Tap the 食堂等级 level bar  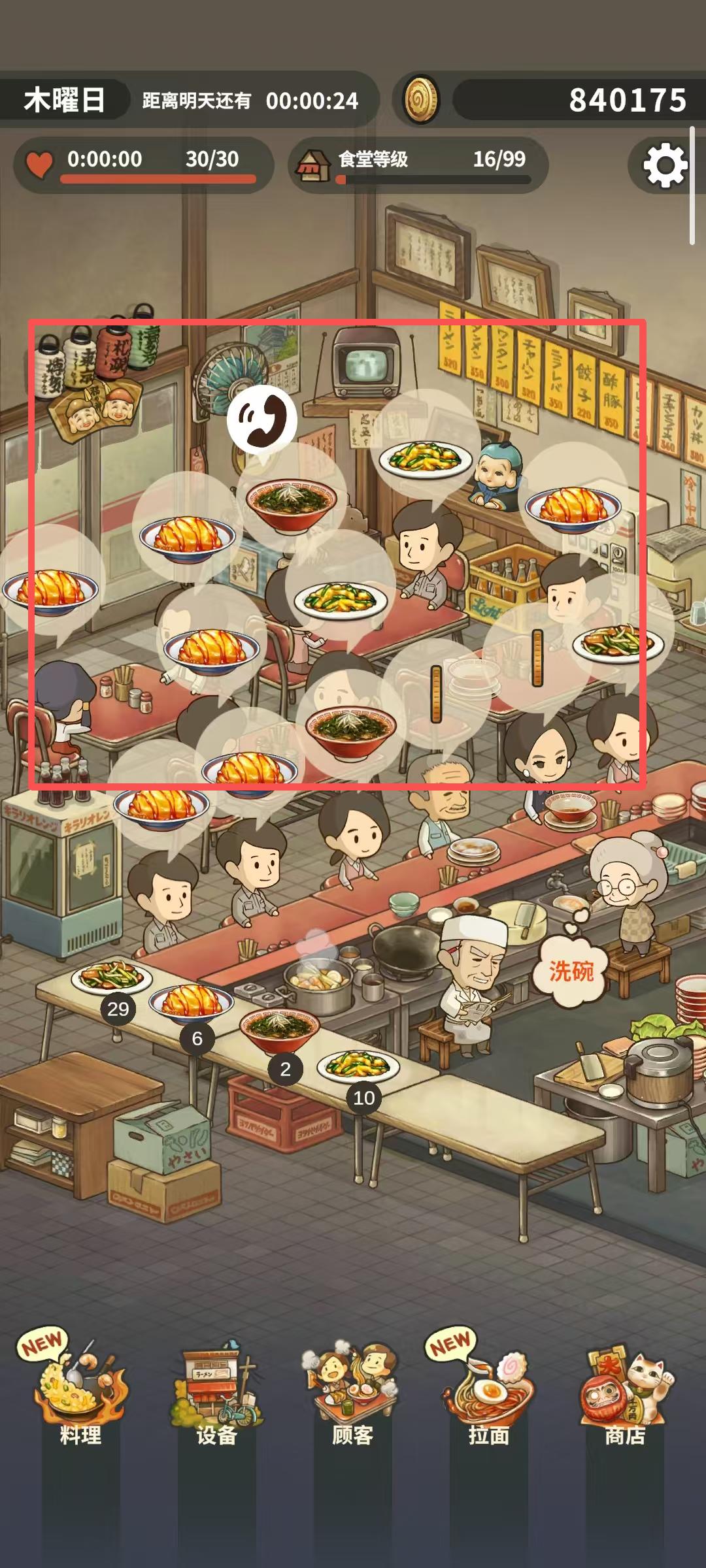[418, 165]
